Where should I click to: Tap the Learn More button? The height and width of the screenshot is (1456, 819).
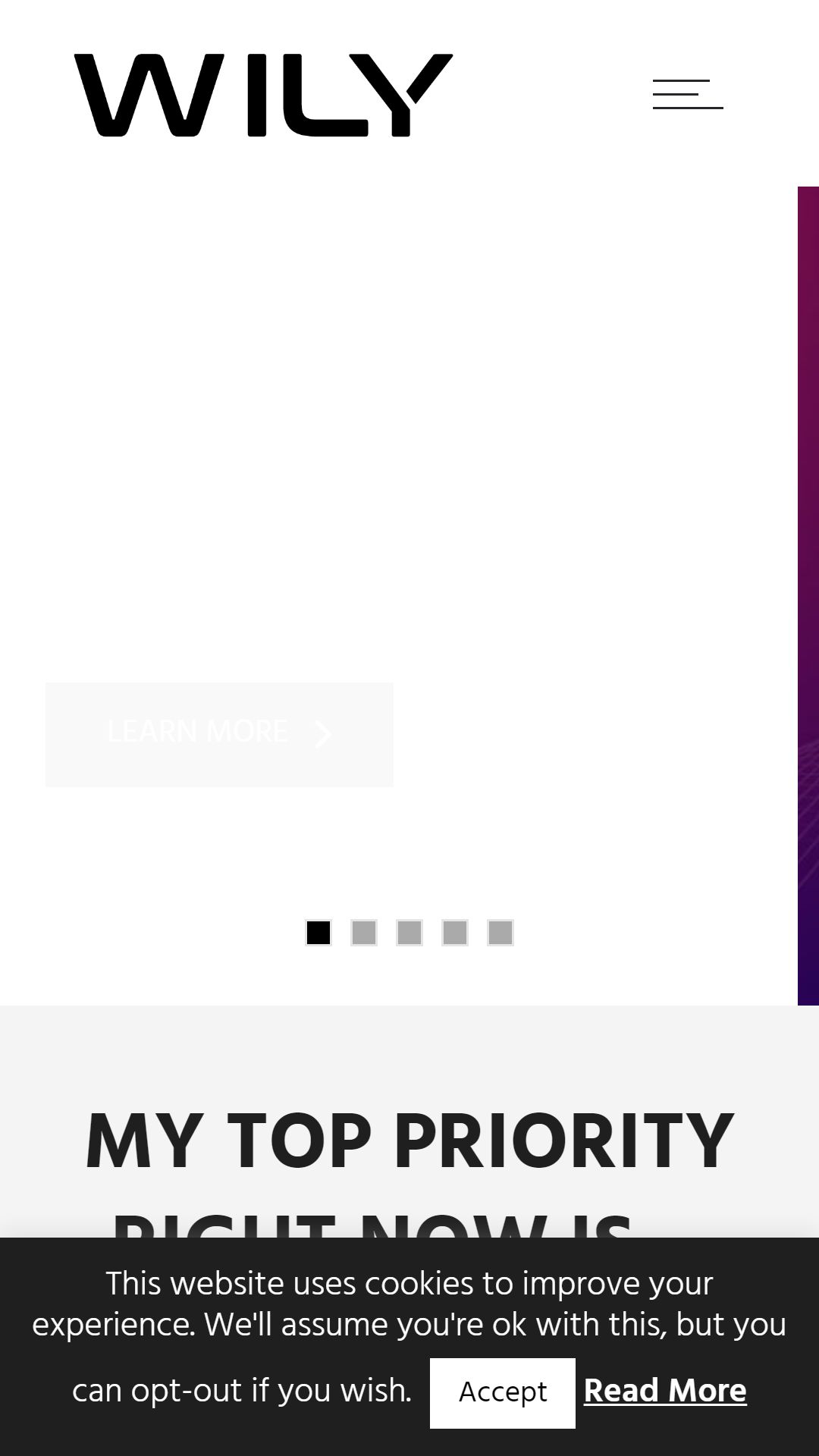219,734
